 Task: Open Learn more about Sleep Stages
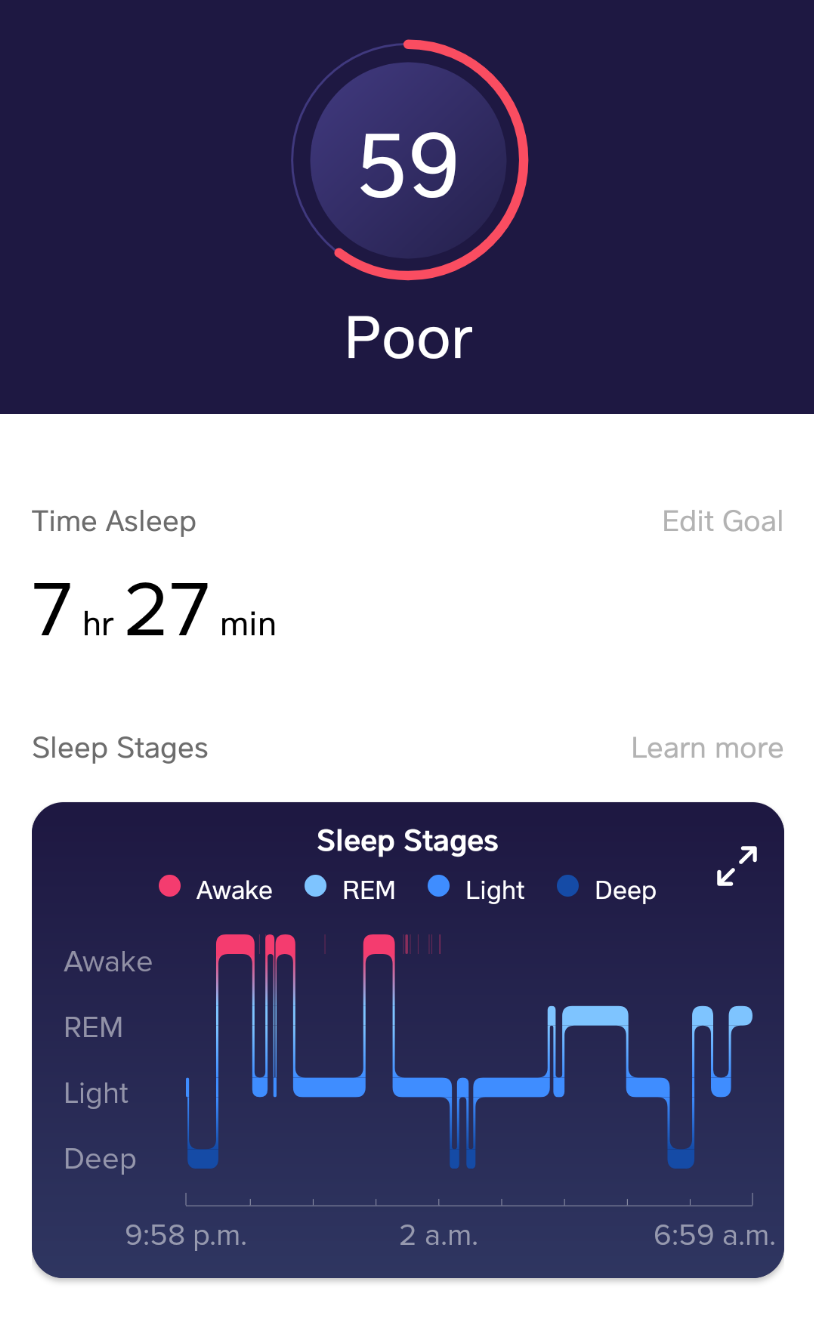[x=707, y=748]
